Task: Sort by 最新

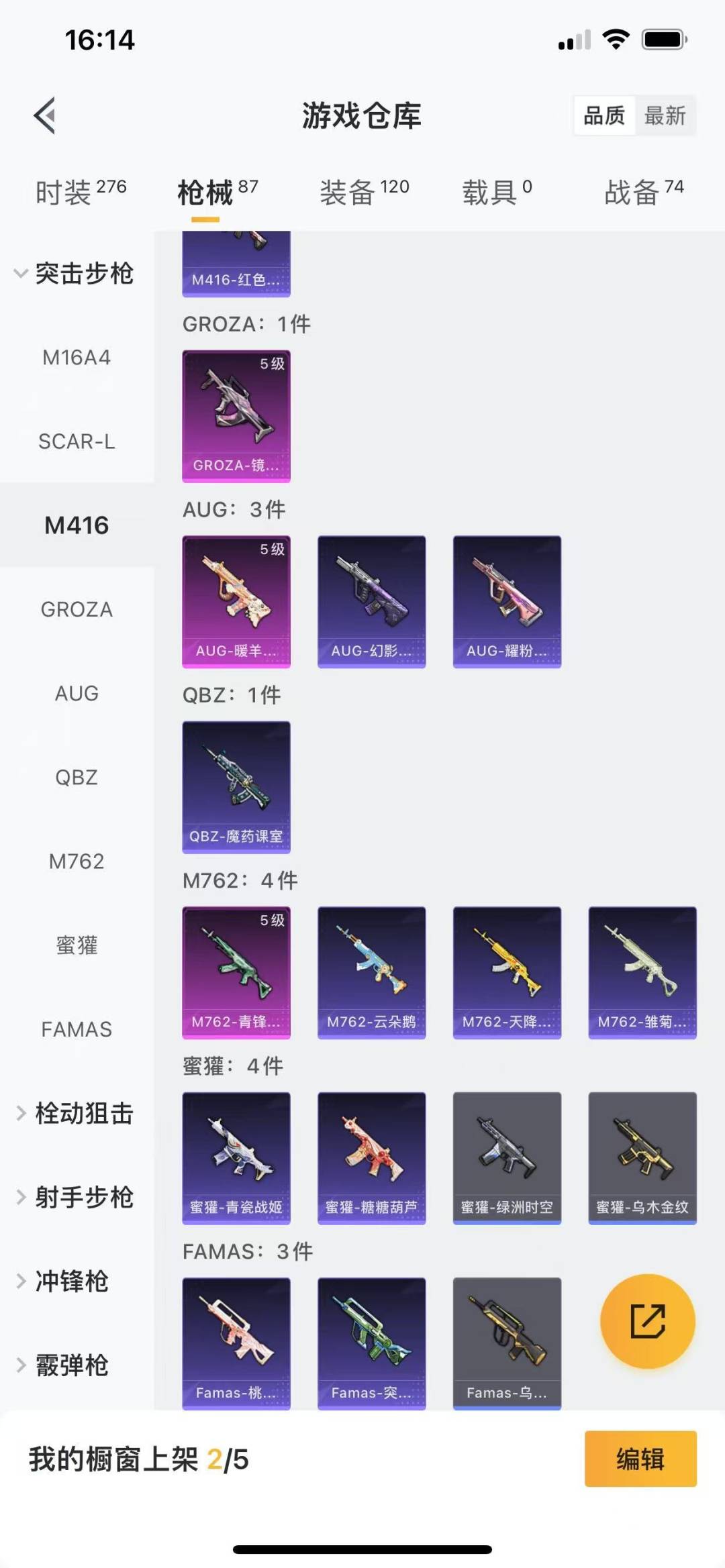Action: click(665, 115)
